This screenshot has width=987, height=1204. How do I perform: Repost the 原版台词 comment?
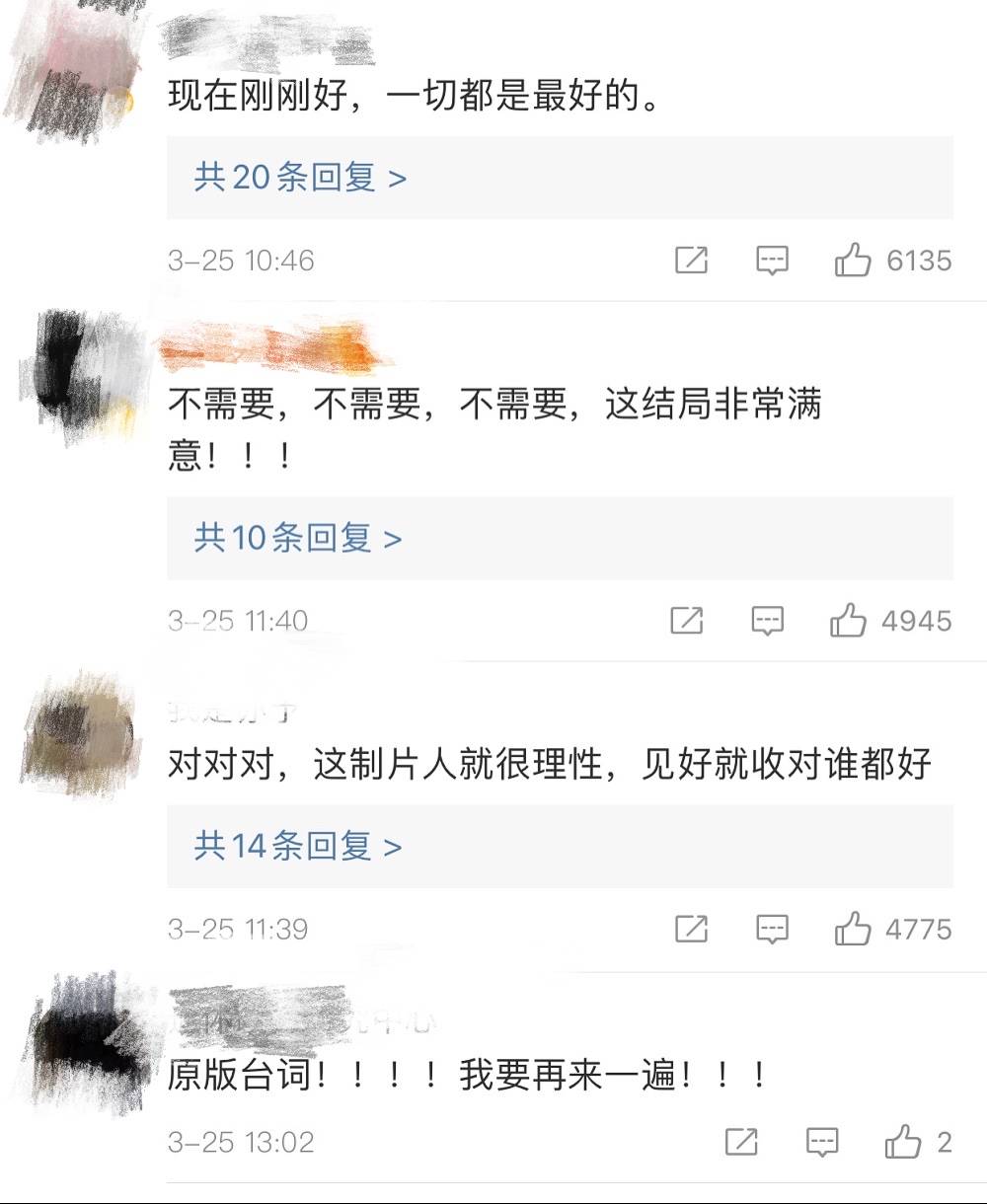point(741,1142)
